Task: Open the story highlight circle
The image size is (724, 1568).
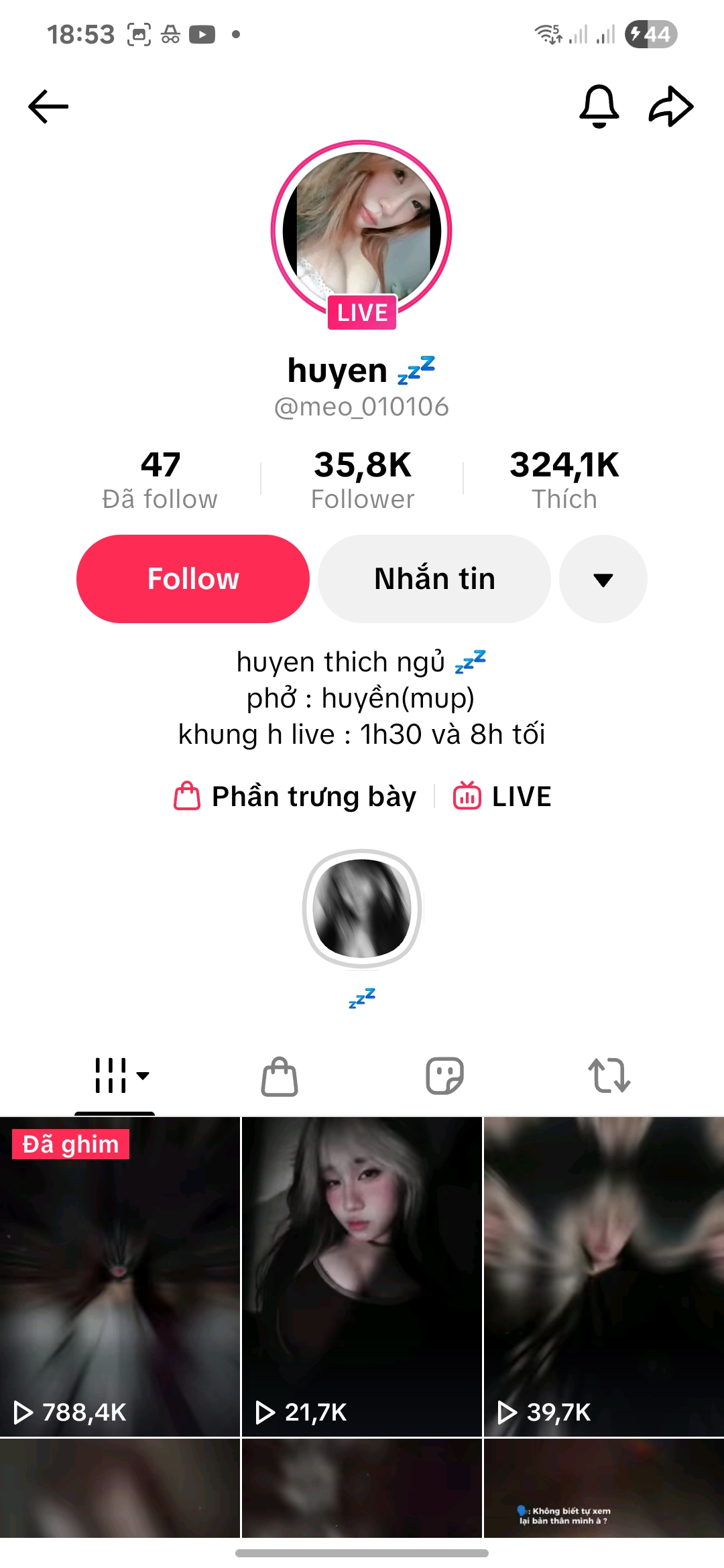Action: click(x=362, y=909)
